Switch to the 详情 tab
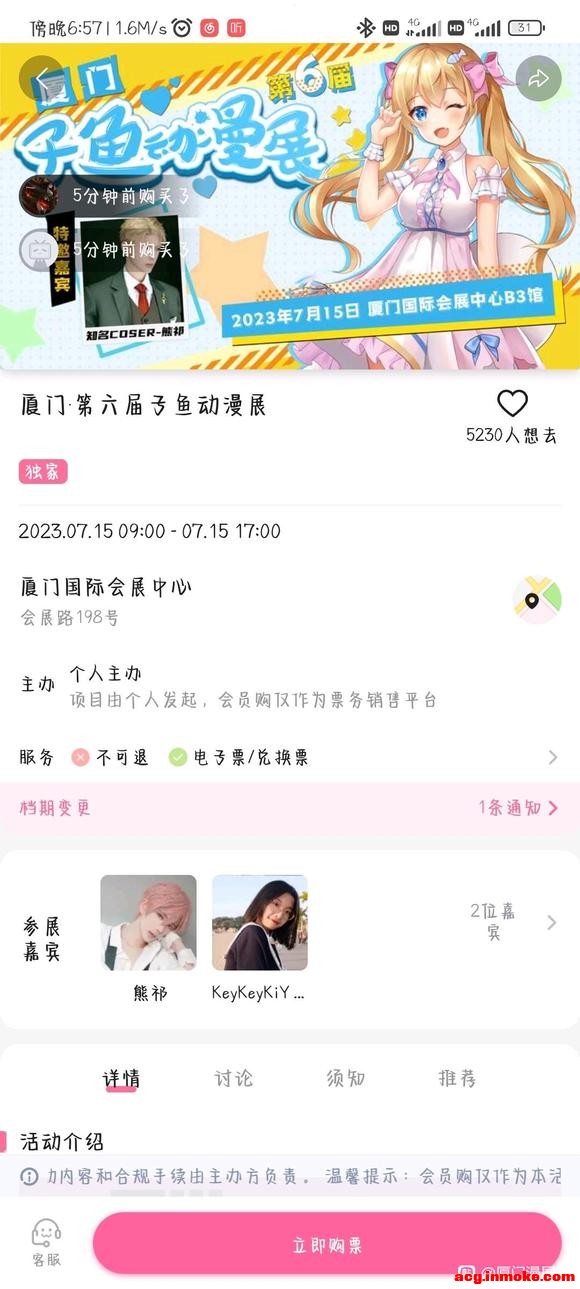This screenshot has height=1289, width=580. point(121,1079)
